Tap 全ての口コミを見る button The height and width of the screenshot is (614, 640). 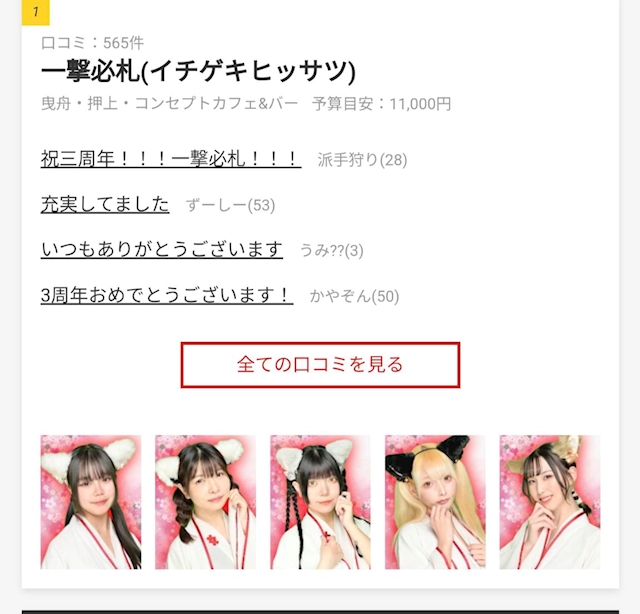pos(320,365)
